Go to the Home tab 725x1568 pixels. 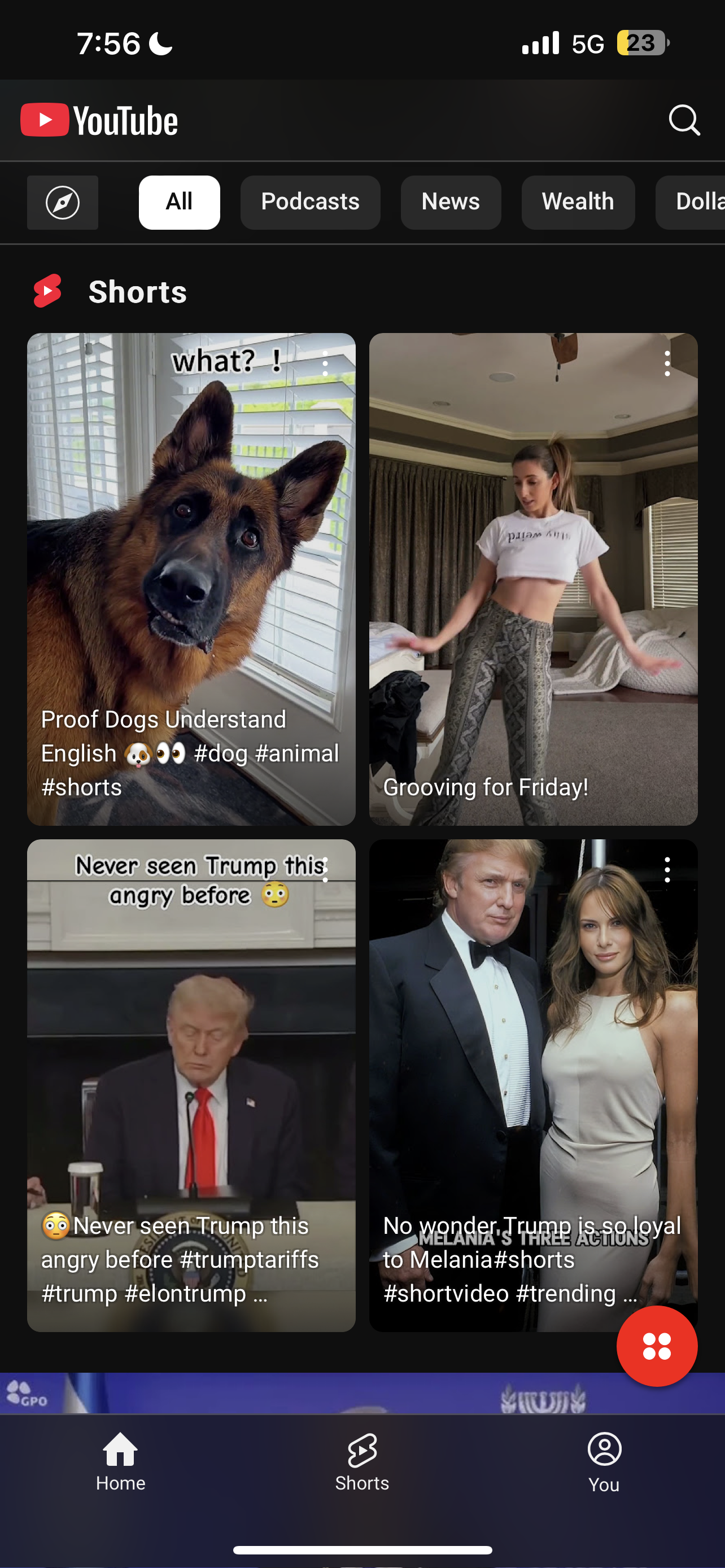click(x=120, y=1461)
